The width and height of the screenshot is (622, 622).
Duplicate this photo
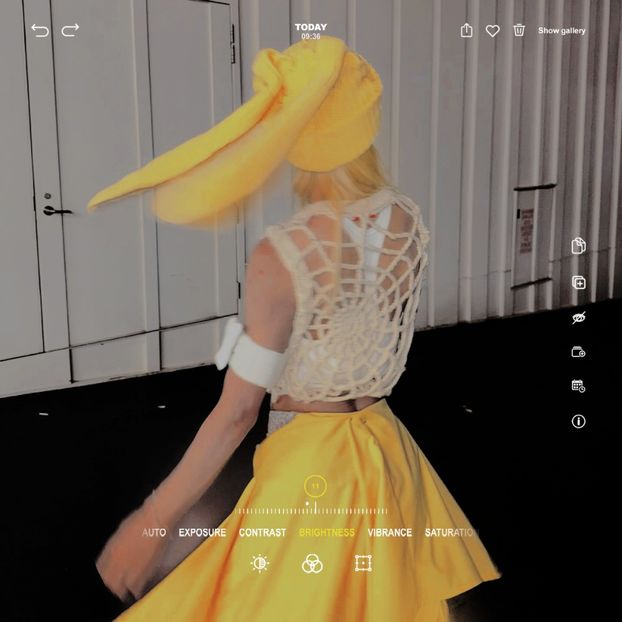578,283
